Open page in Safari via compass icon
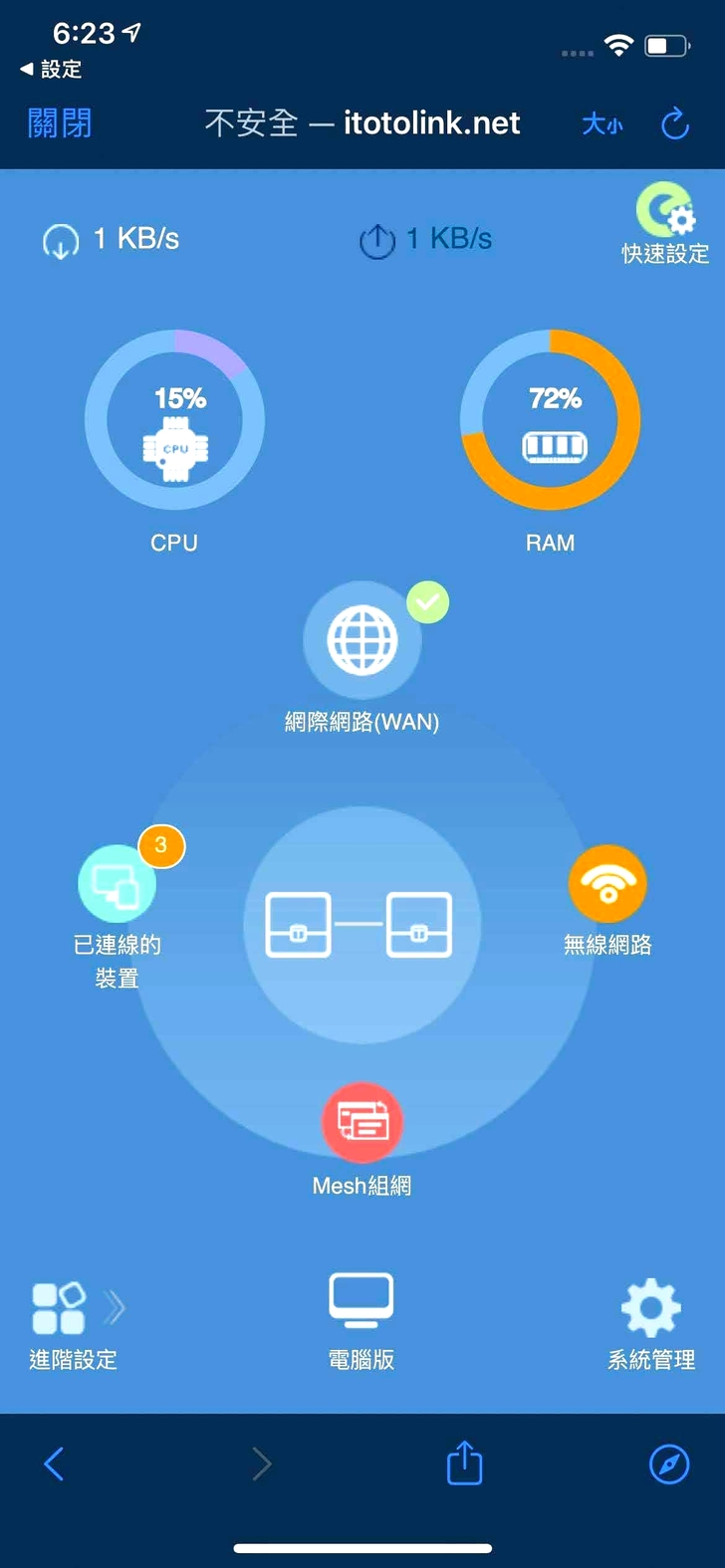This screenshot has height=1568, width=725. (669, 1463)
